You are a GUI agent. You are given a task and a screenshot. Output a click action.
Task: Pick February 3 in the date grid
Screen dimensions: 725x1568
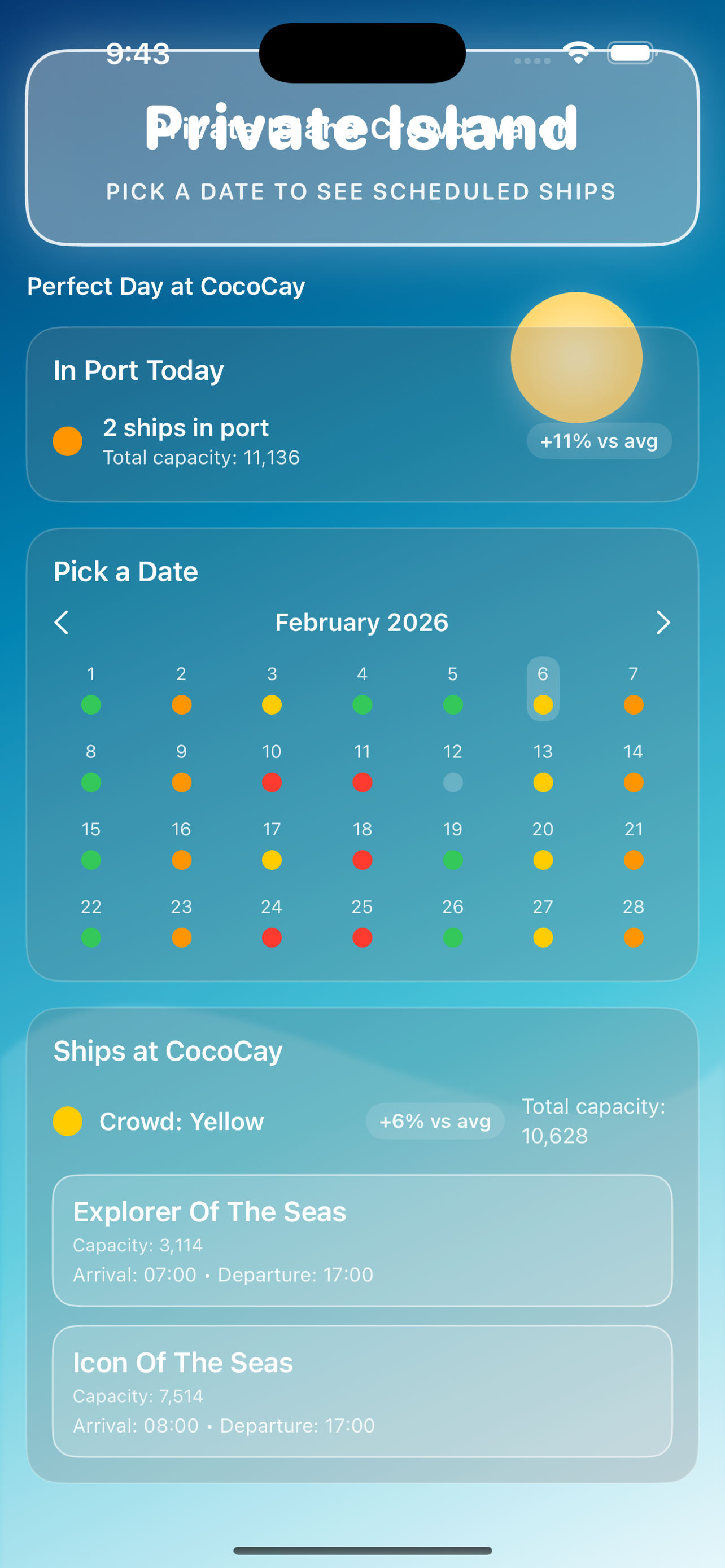(x=272, y=689)
